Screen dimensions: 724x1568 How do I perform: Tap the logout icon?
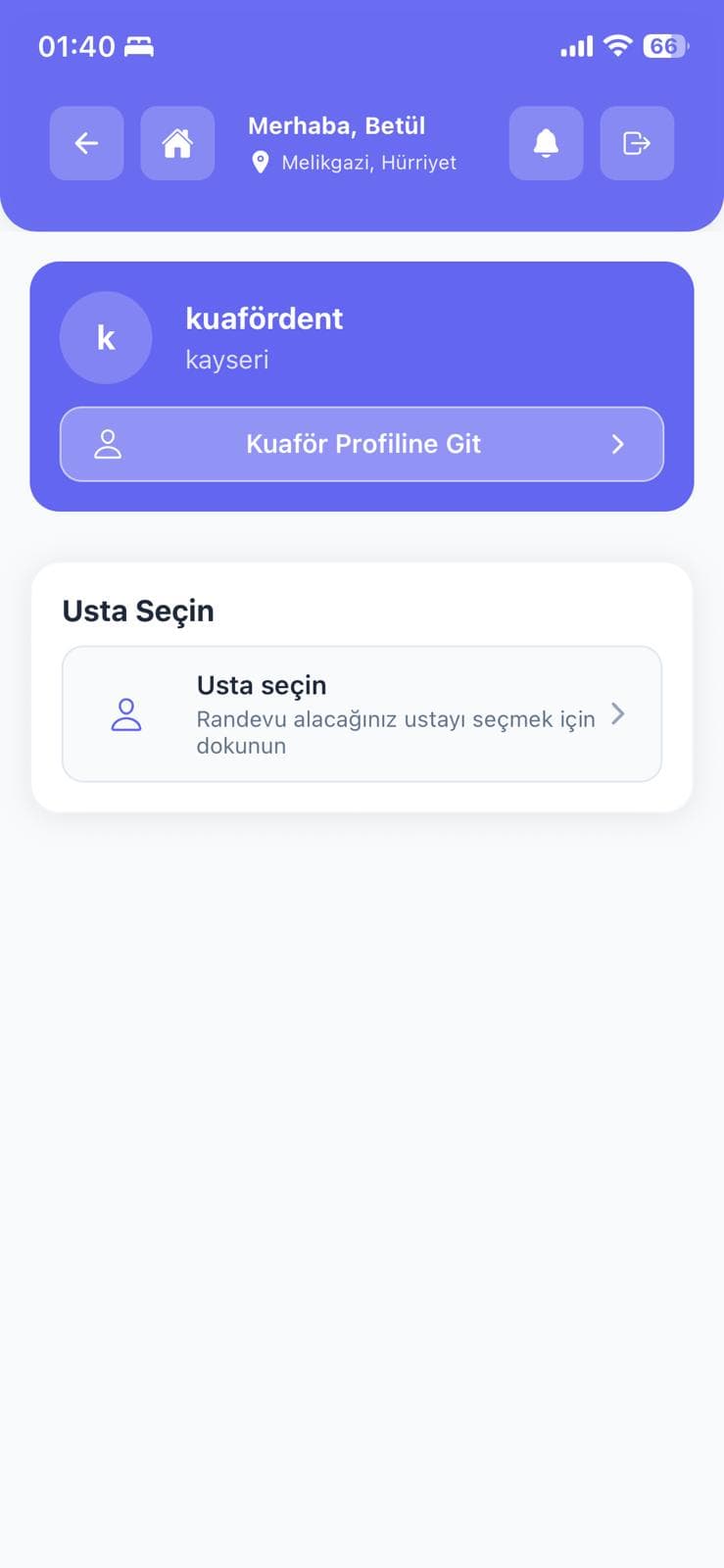coord(637,143)
